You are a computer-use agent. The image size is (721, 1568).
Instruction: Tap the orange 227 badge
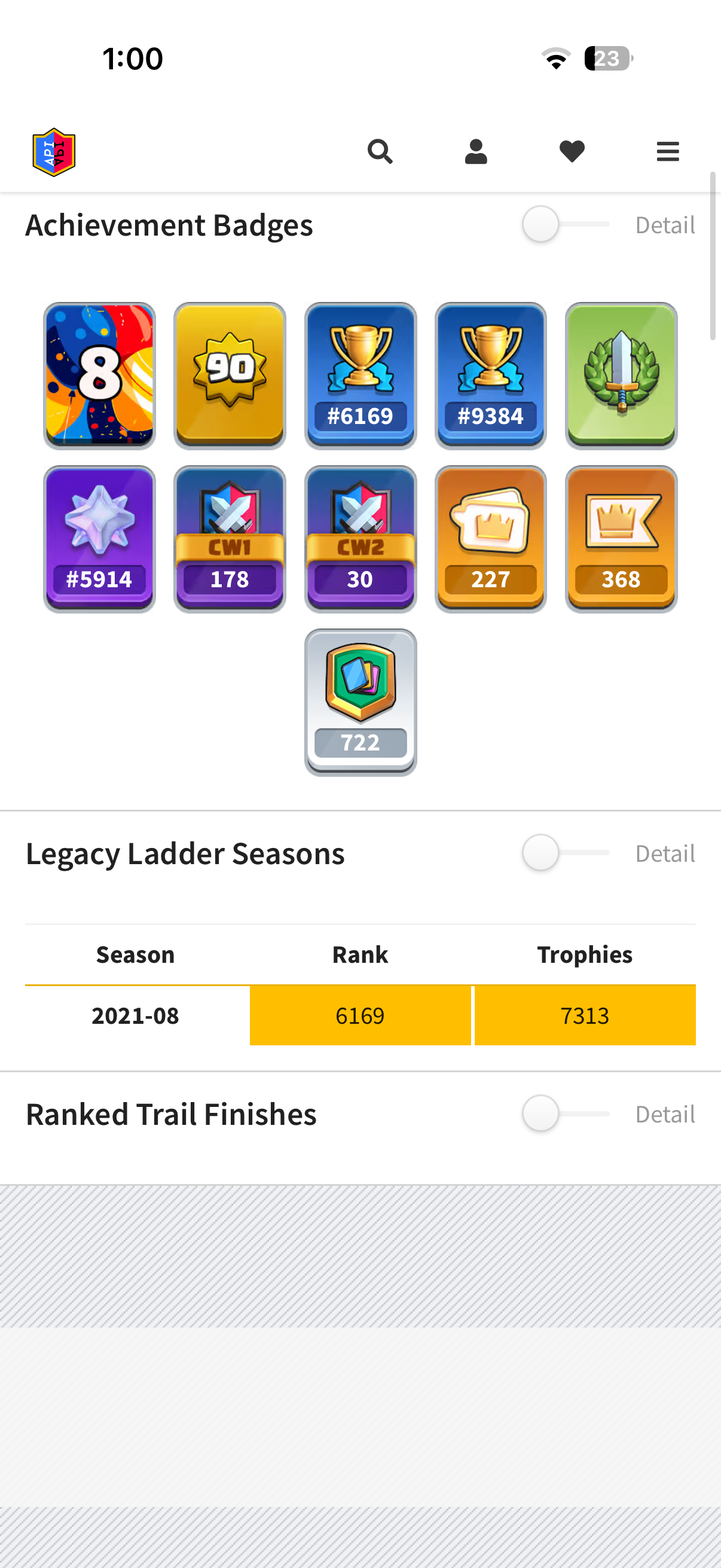click(x=490, y=539)
